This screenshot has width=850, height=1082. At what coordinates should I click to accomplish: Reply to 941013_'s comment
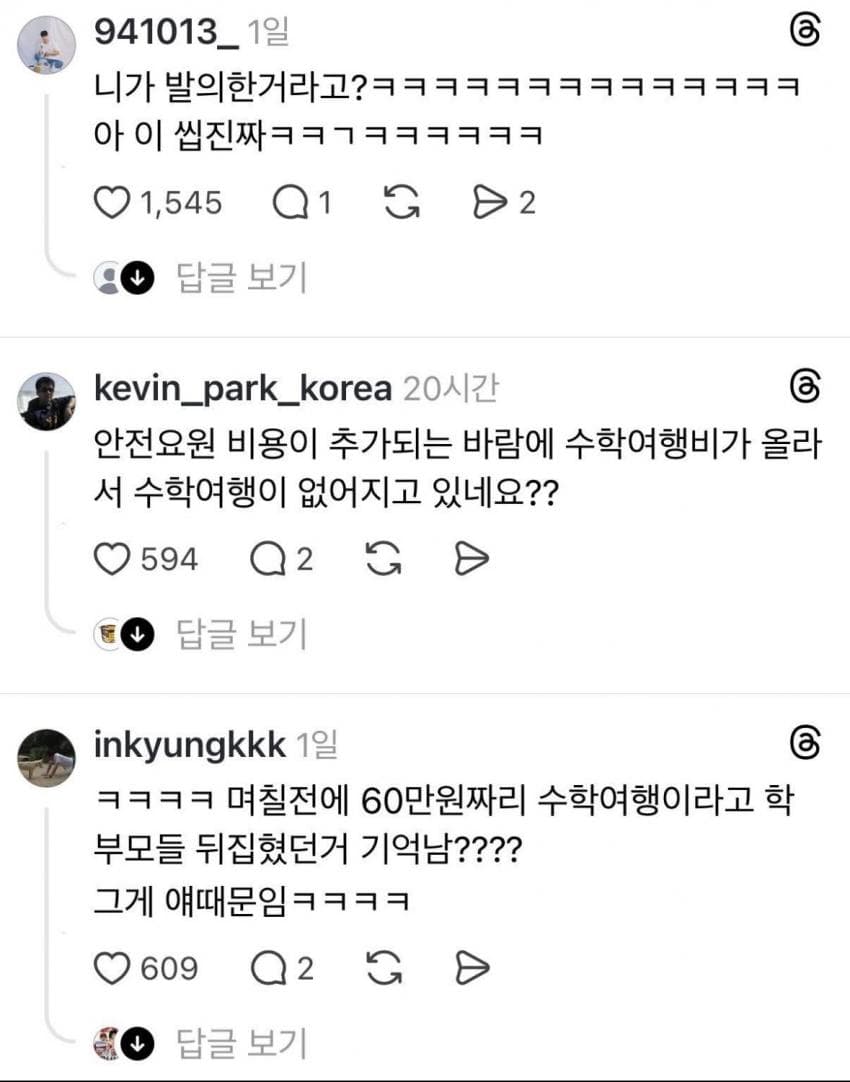click(x=290, y=204)
